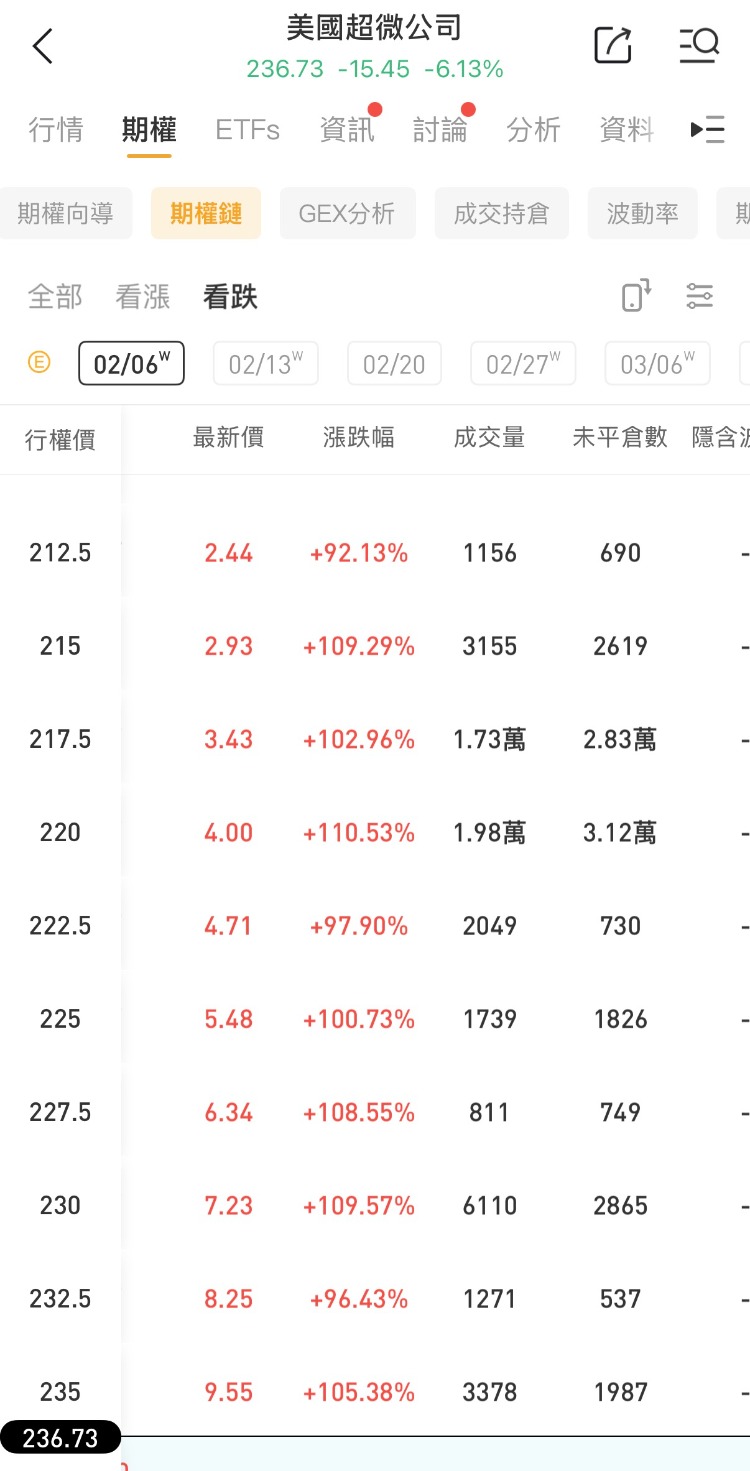
Task: Toggle the phone rotate layout icon
Action: [x=636, y=296]
